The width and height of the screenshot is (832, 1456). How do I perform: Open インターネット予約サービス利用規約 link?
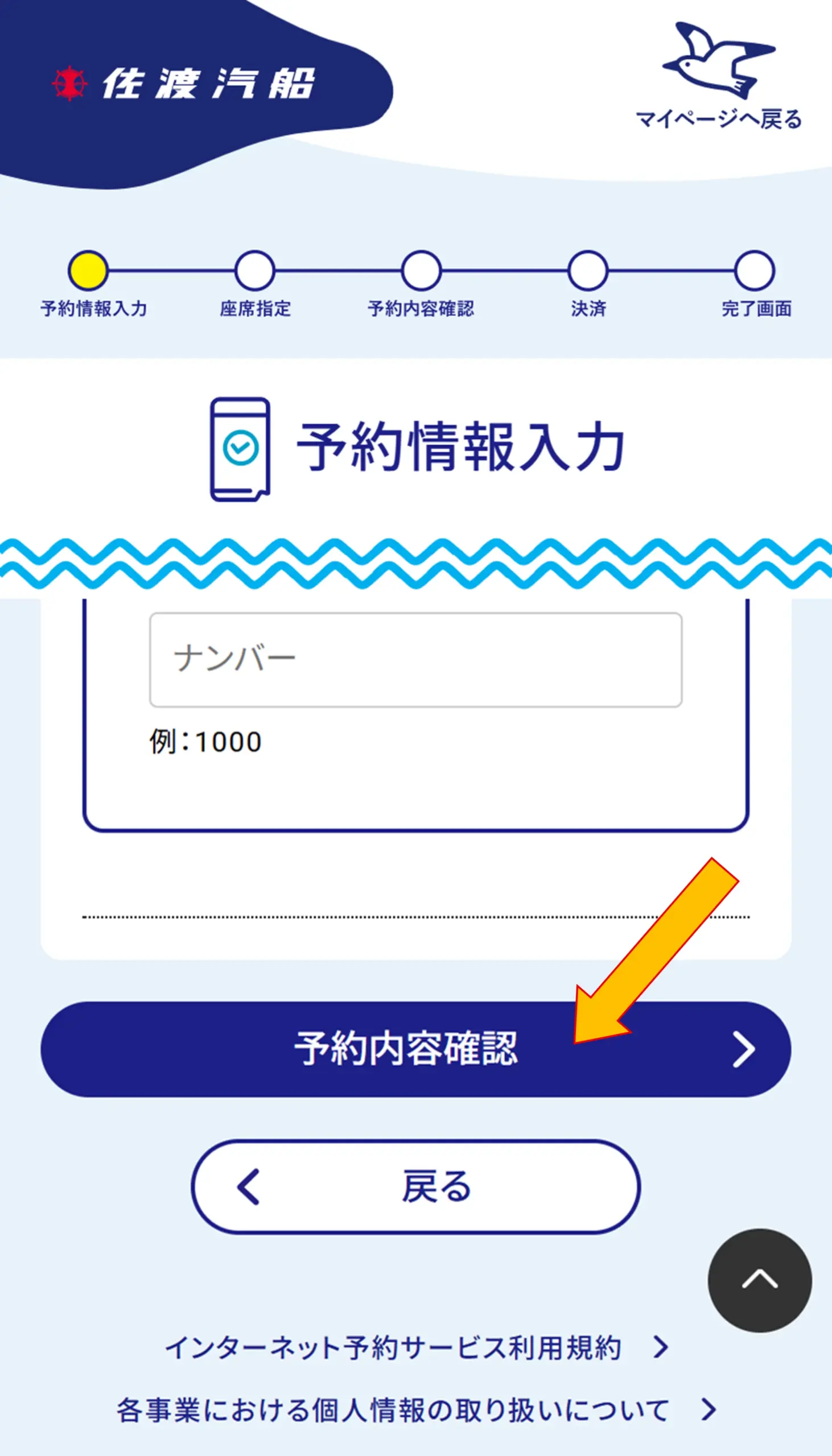[x=415, y=1347]
